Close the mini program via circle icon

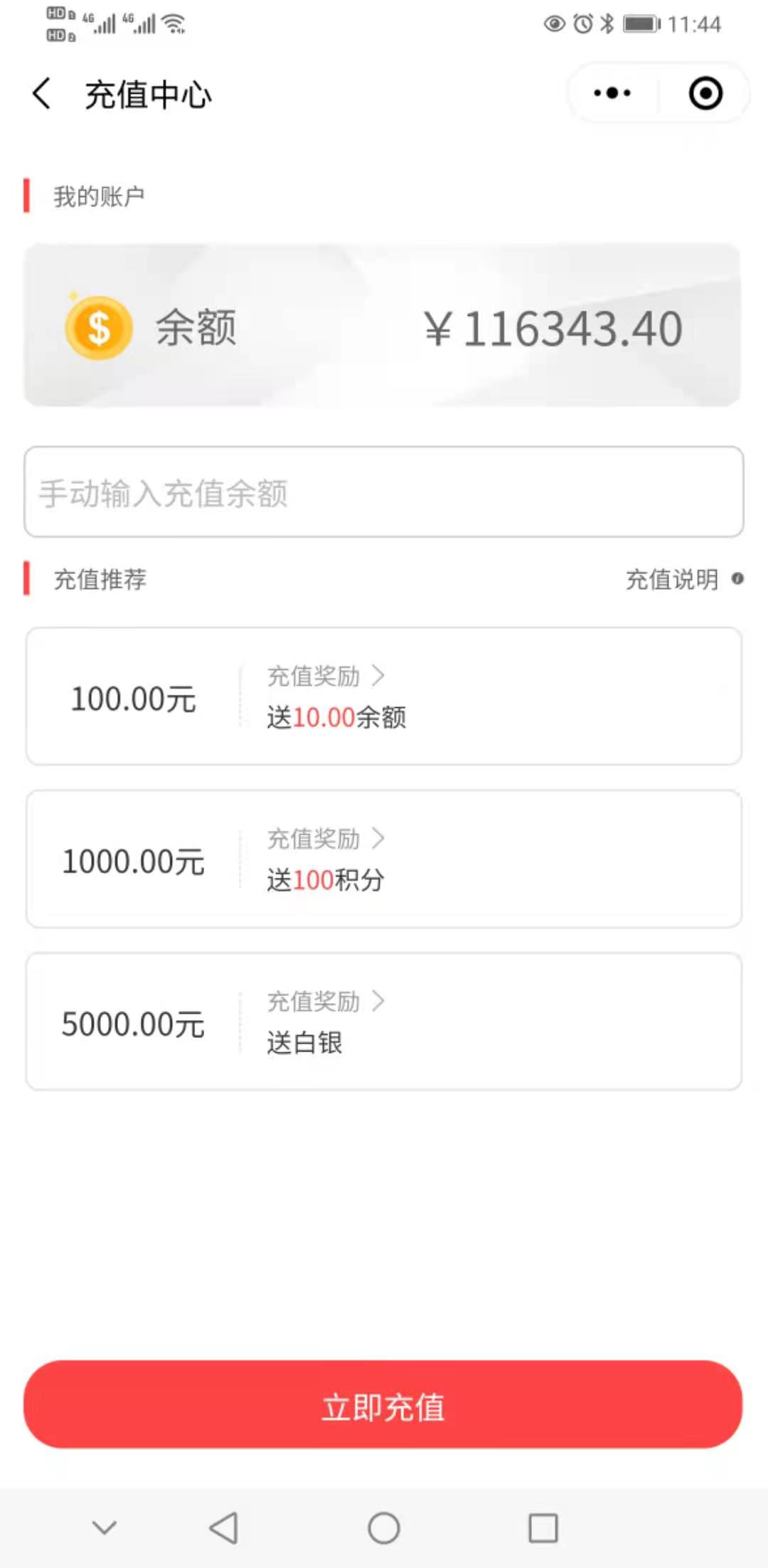705,93
